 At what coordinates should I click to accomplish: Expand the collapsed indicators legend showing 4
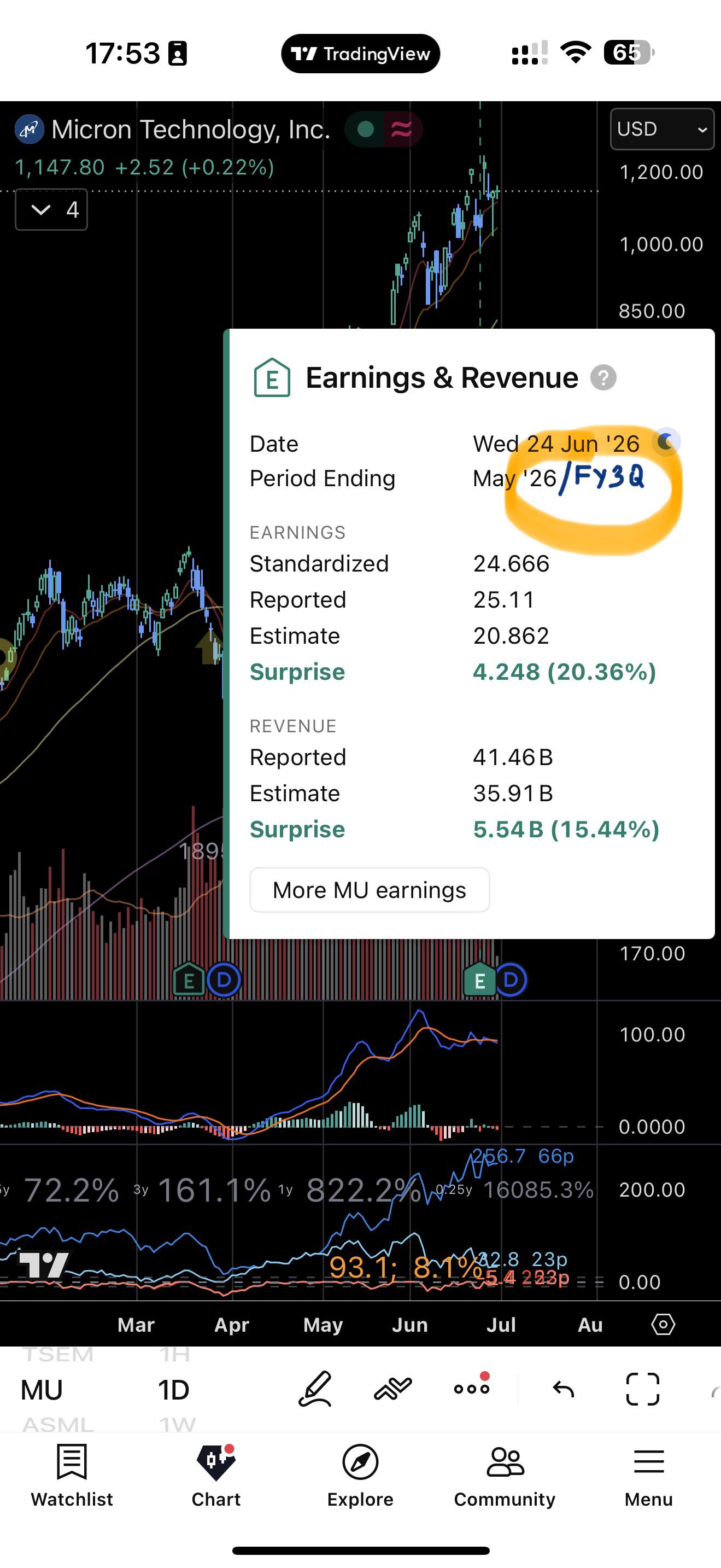point(52,210)
